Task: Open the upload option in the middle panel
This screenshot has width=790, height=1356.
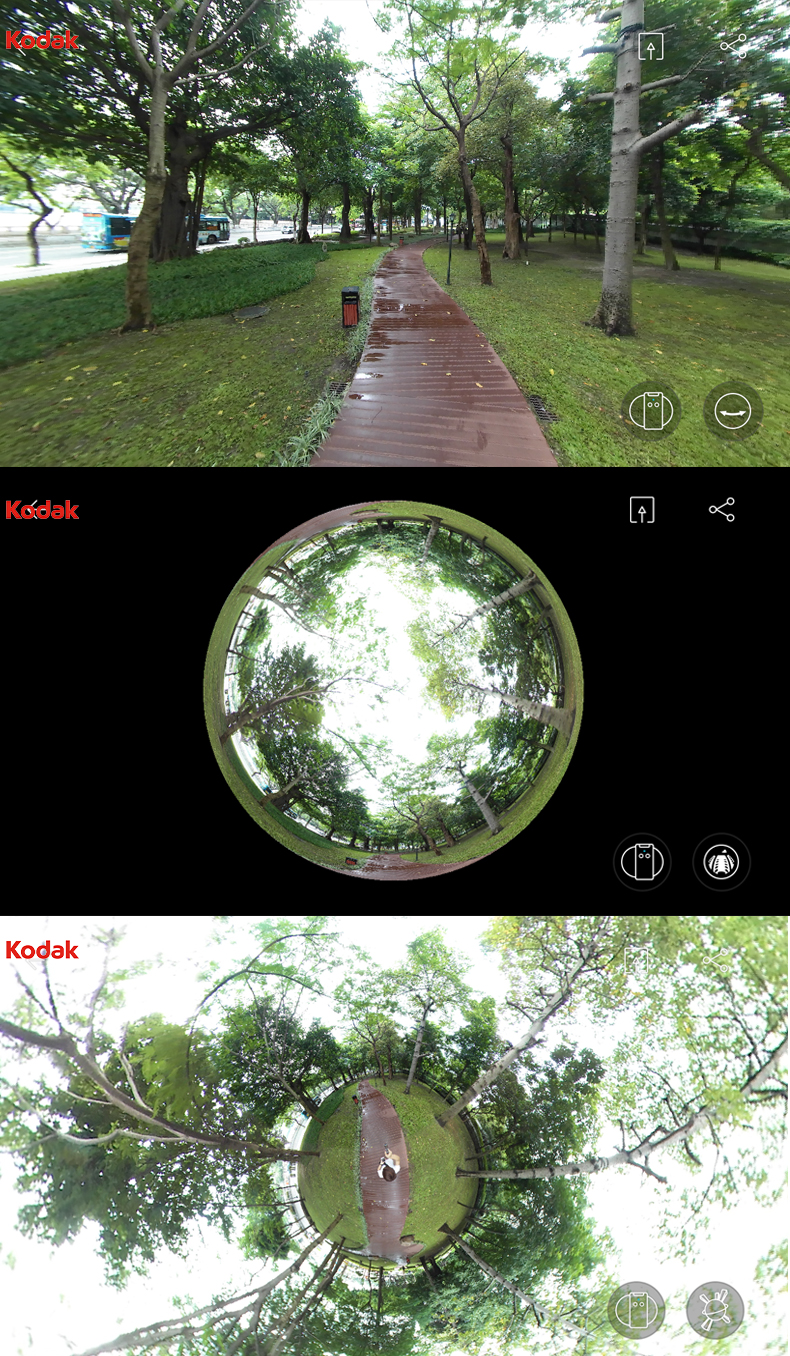Action: point(641,510)
